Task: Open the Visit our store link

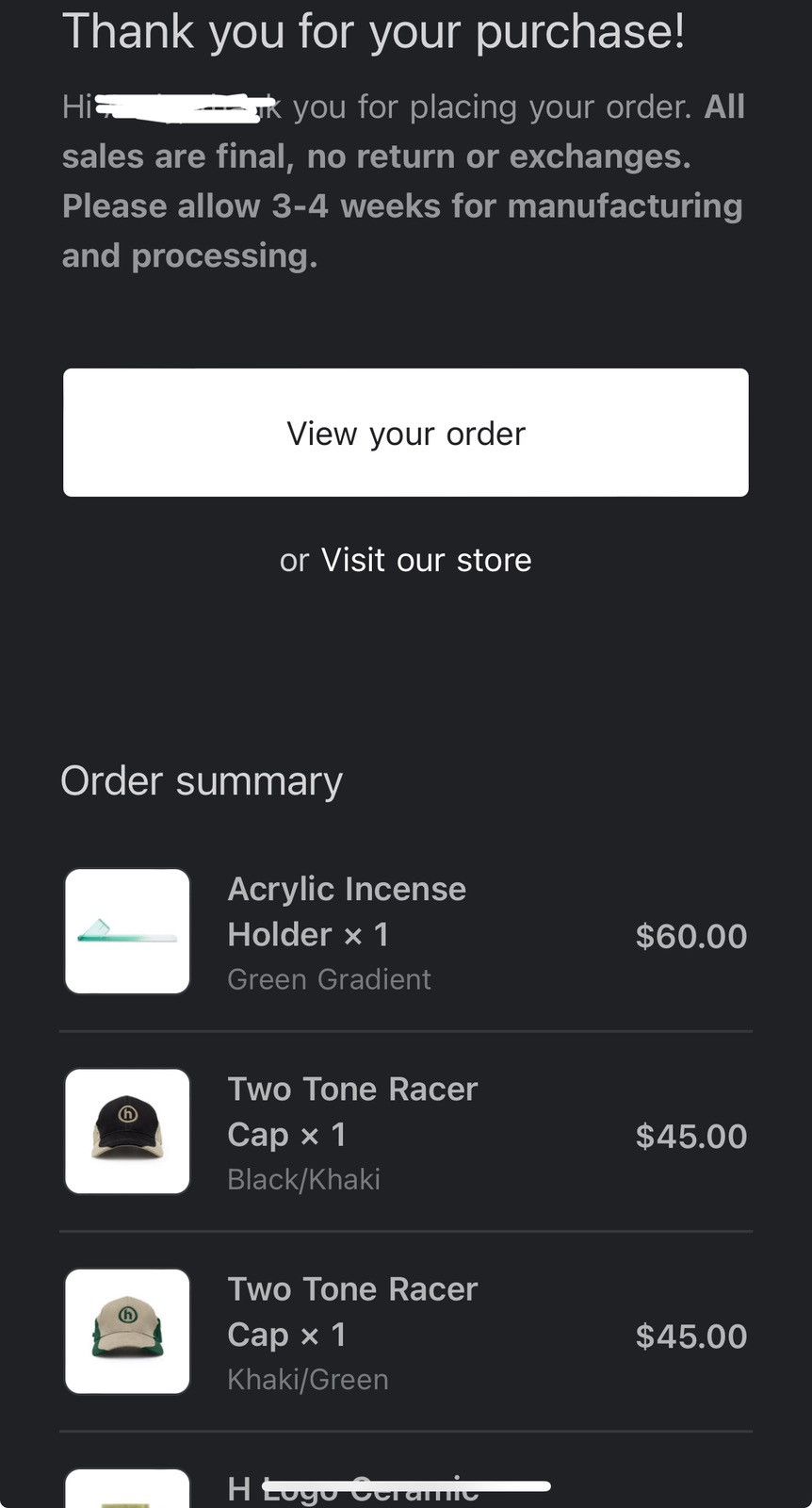Action: click(426, 560)
